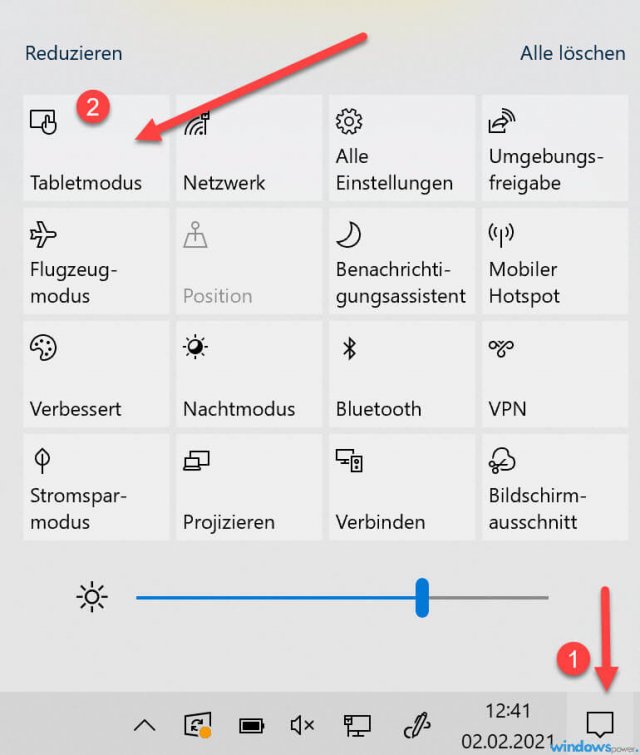This screenshot has height=755, width=640.
Task: Toggle the Verbessert tile
Action: pyautogui.click(x=95, y=374)
